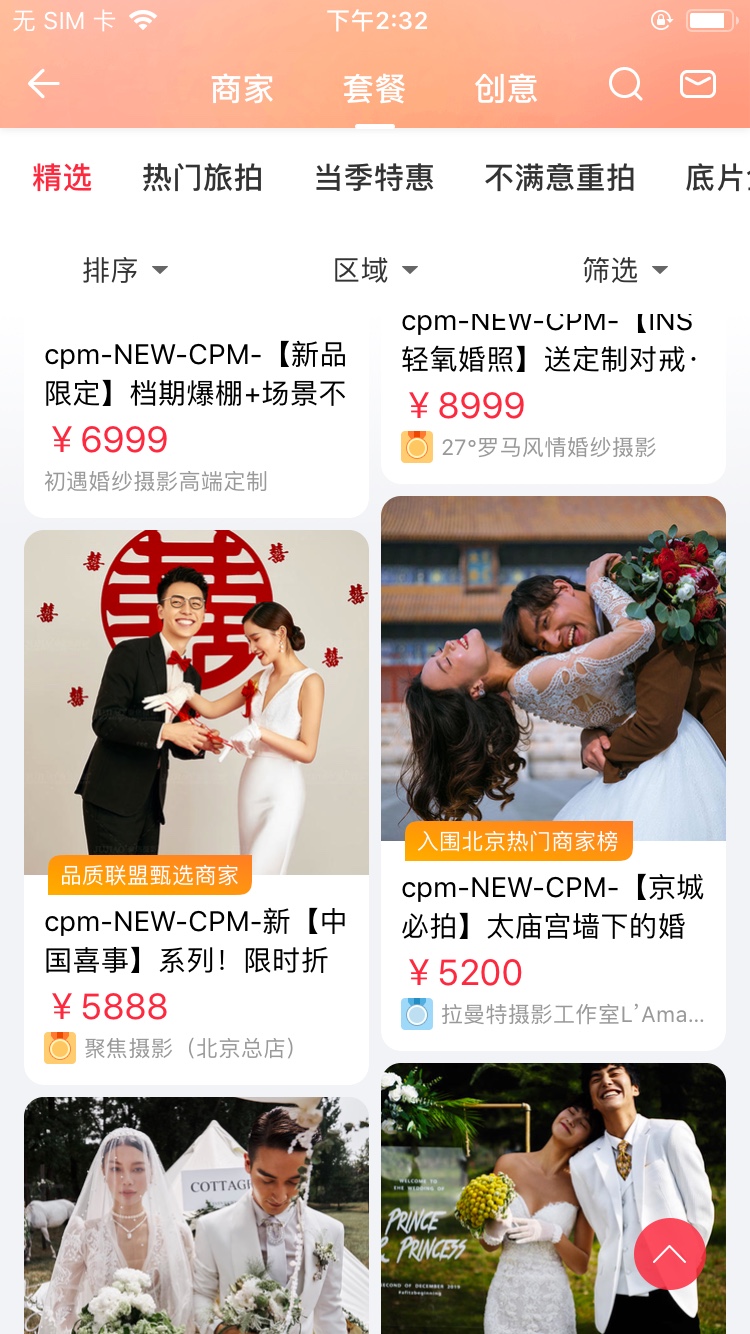Expand the 区域 area dropdown
Viewport: 750px width, 1334px height.
(375, 270)
